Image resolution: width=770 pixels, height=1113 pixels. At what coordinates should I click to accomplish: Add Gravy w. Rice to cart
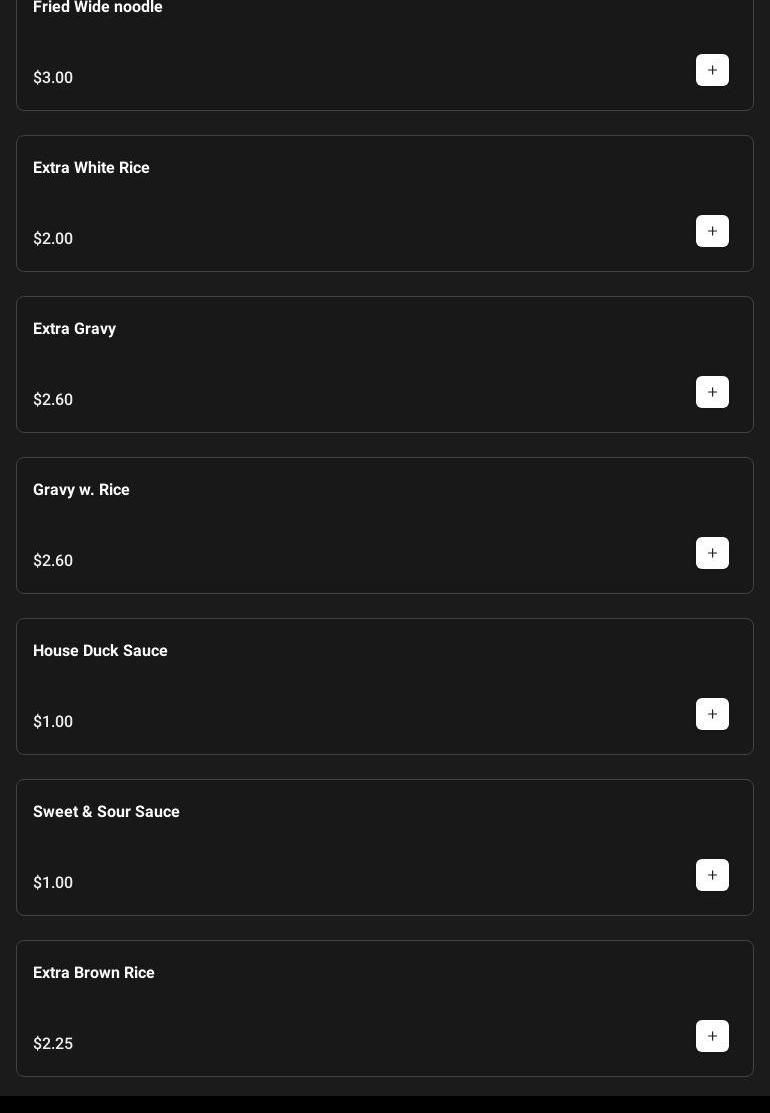[712, 553]
